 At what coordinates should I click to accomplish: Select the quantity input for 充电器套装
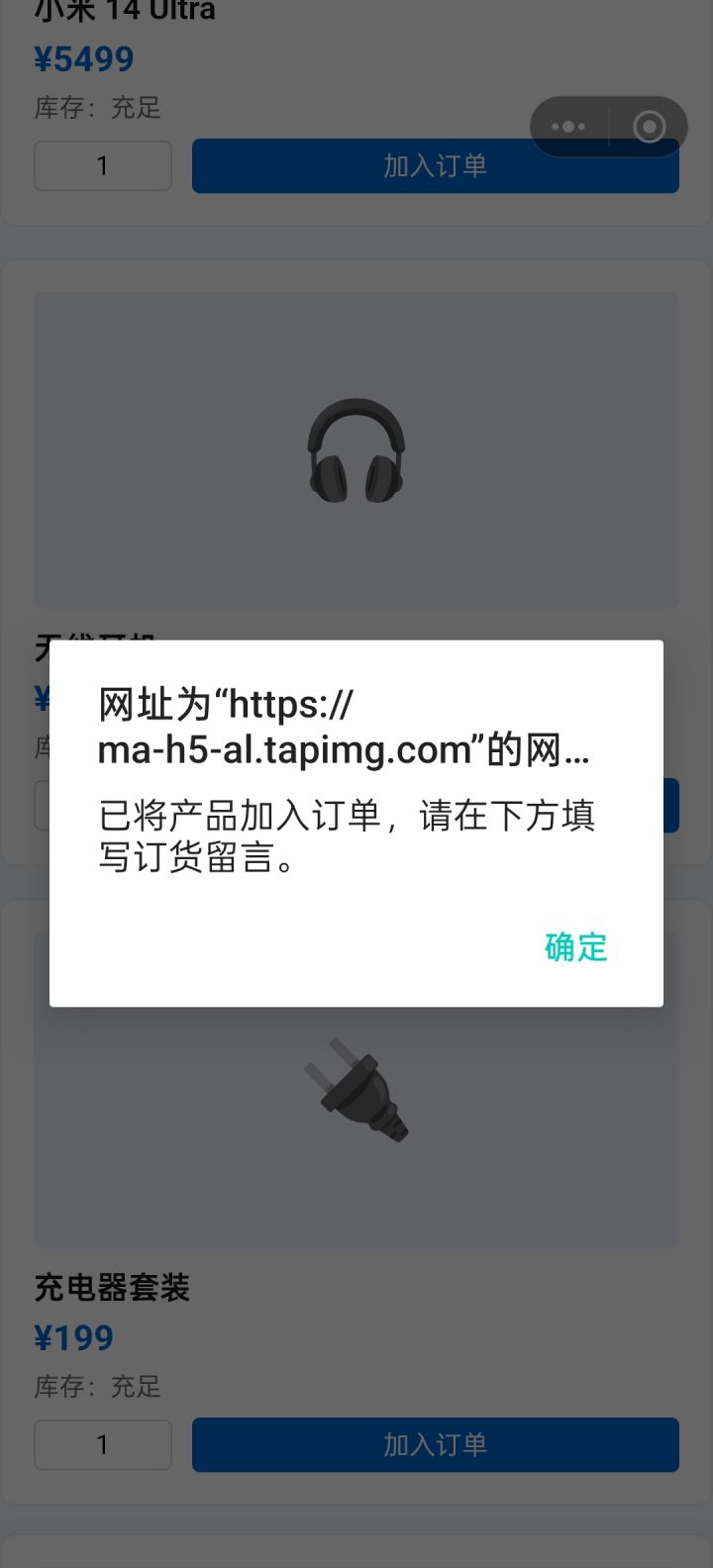103,1444
